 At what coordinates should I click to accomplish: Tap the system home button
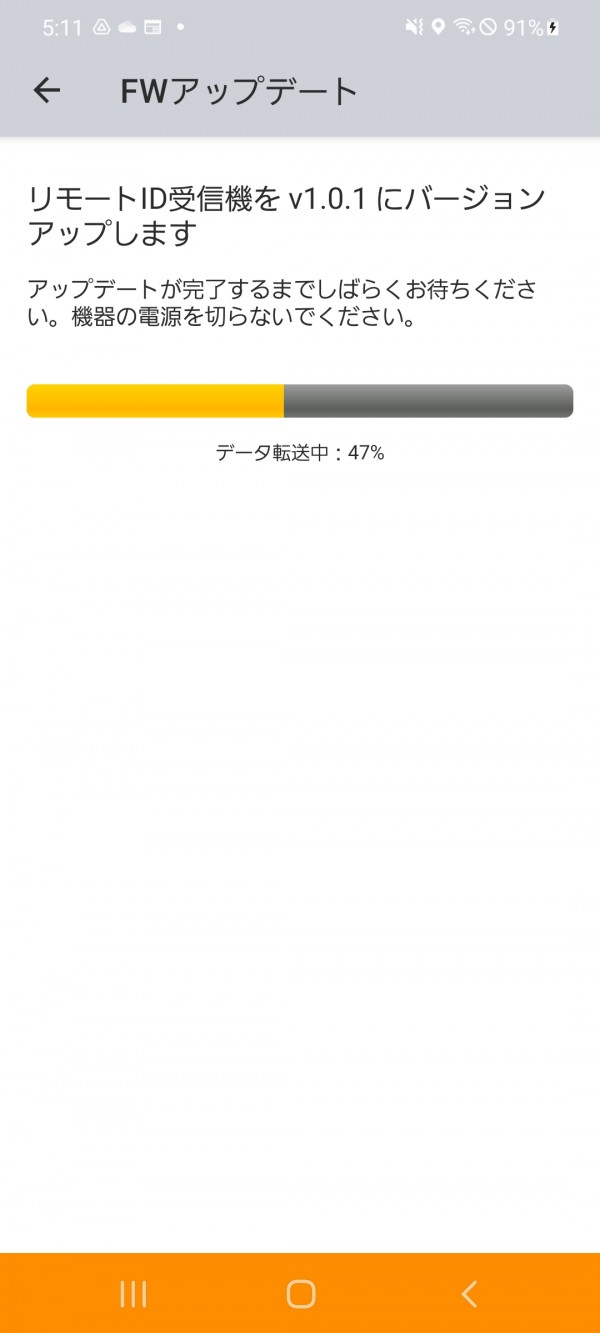tap(300, 1293)
